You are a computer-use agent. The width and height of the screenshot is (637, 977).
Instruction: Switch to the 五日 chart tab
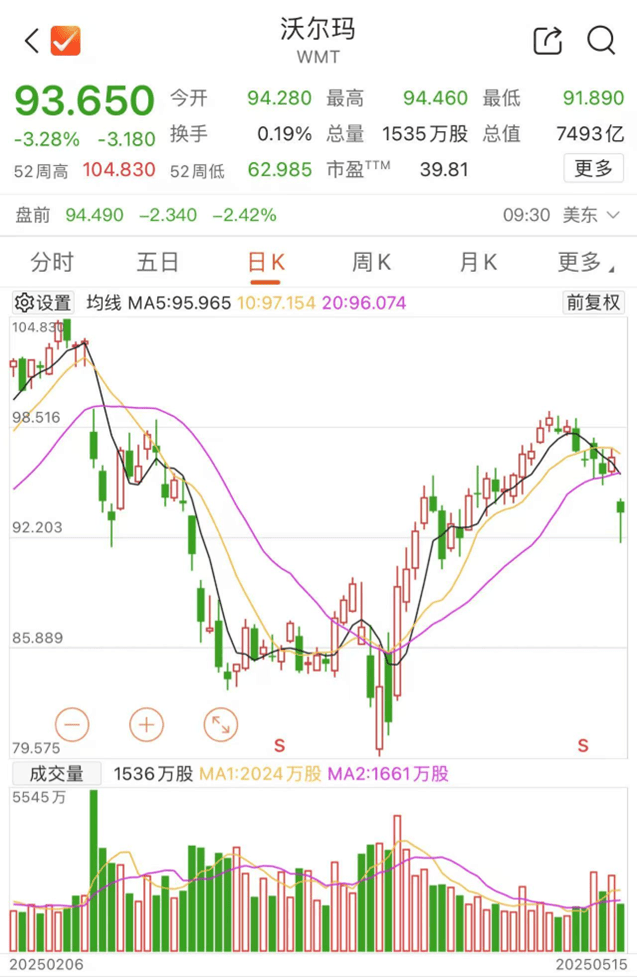pyautogui.click(x=158, y=263)
